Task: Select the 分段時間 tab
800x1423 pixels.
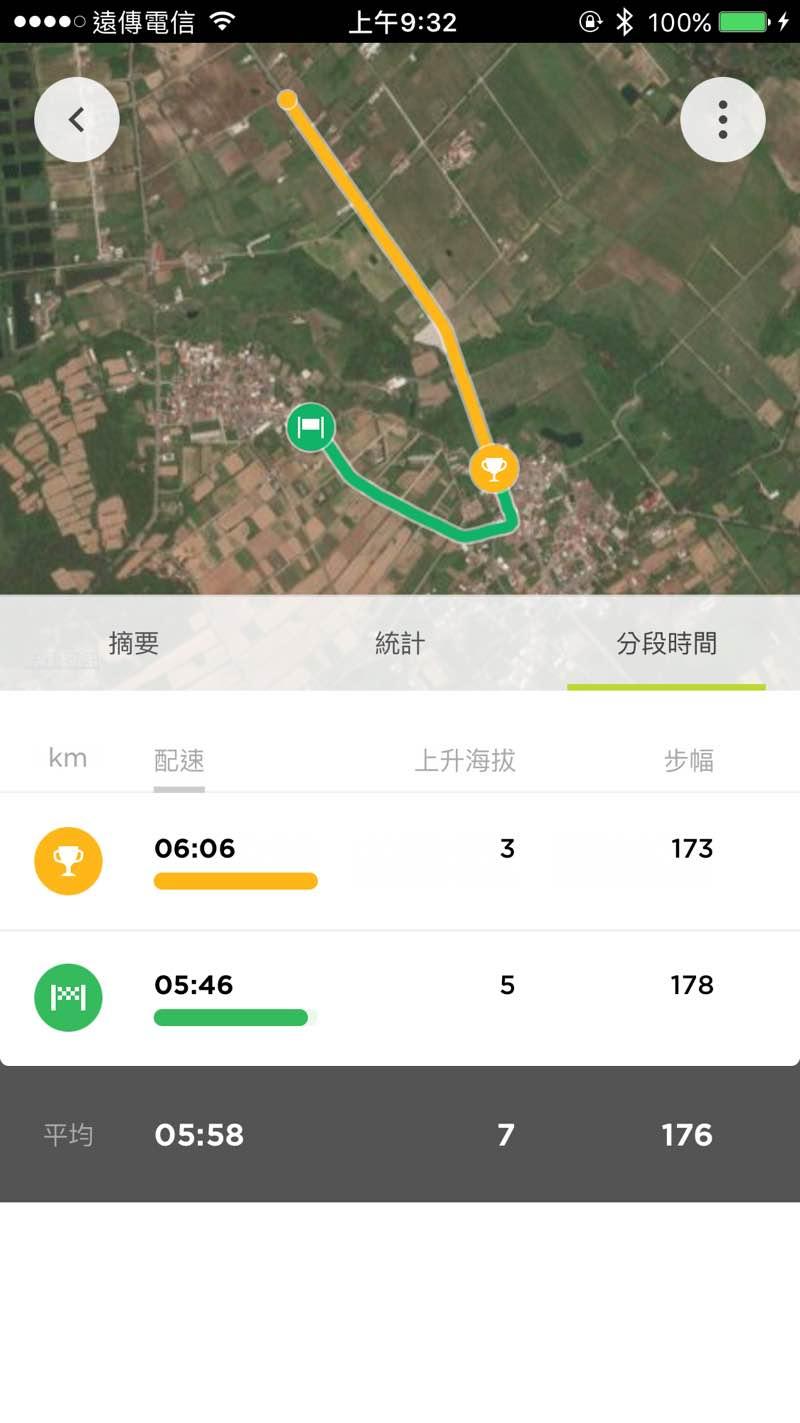Action: tap(666, 644)
